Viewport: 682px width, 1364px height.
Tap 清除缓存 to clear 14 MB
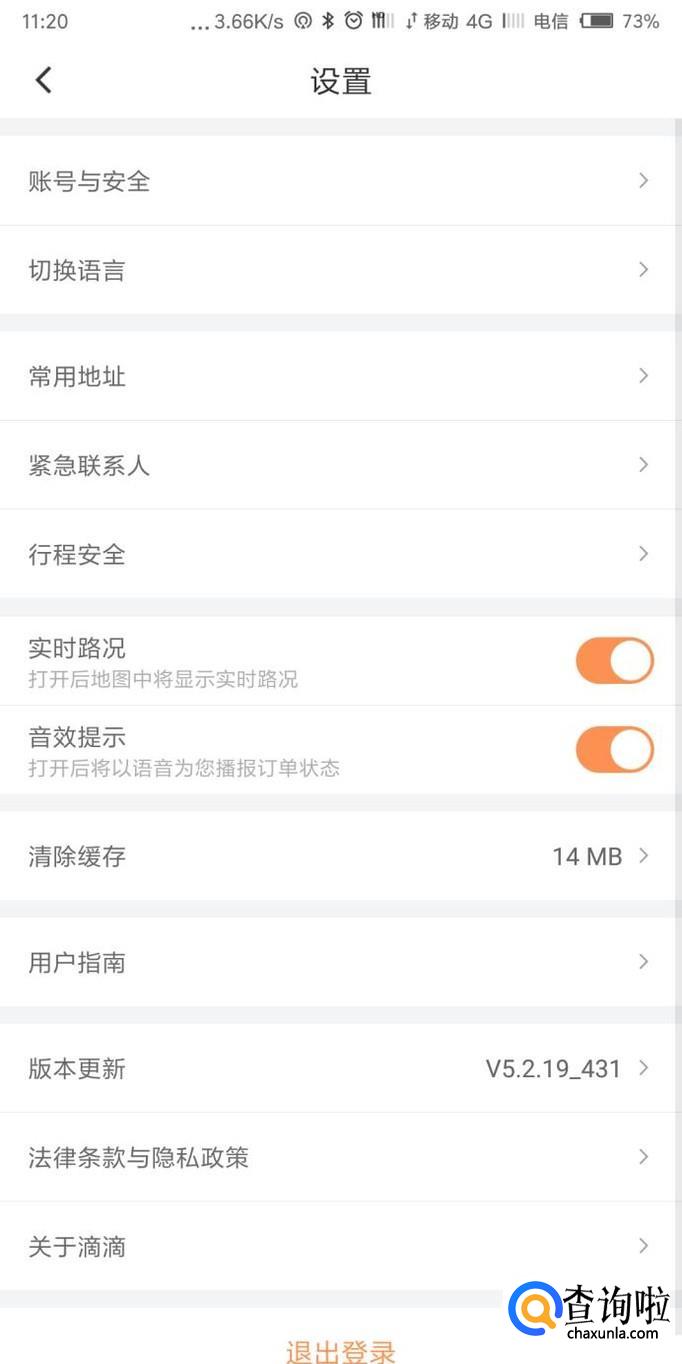click(x=340, y=856)
